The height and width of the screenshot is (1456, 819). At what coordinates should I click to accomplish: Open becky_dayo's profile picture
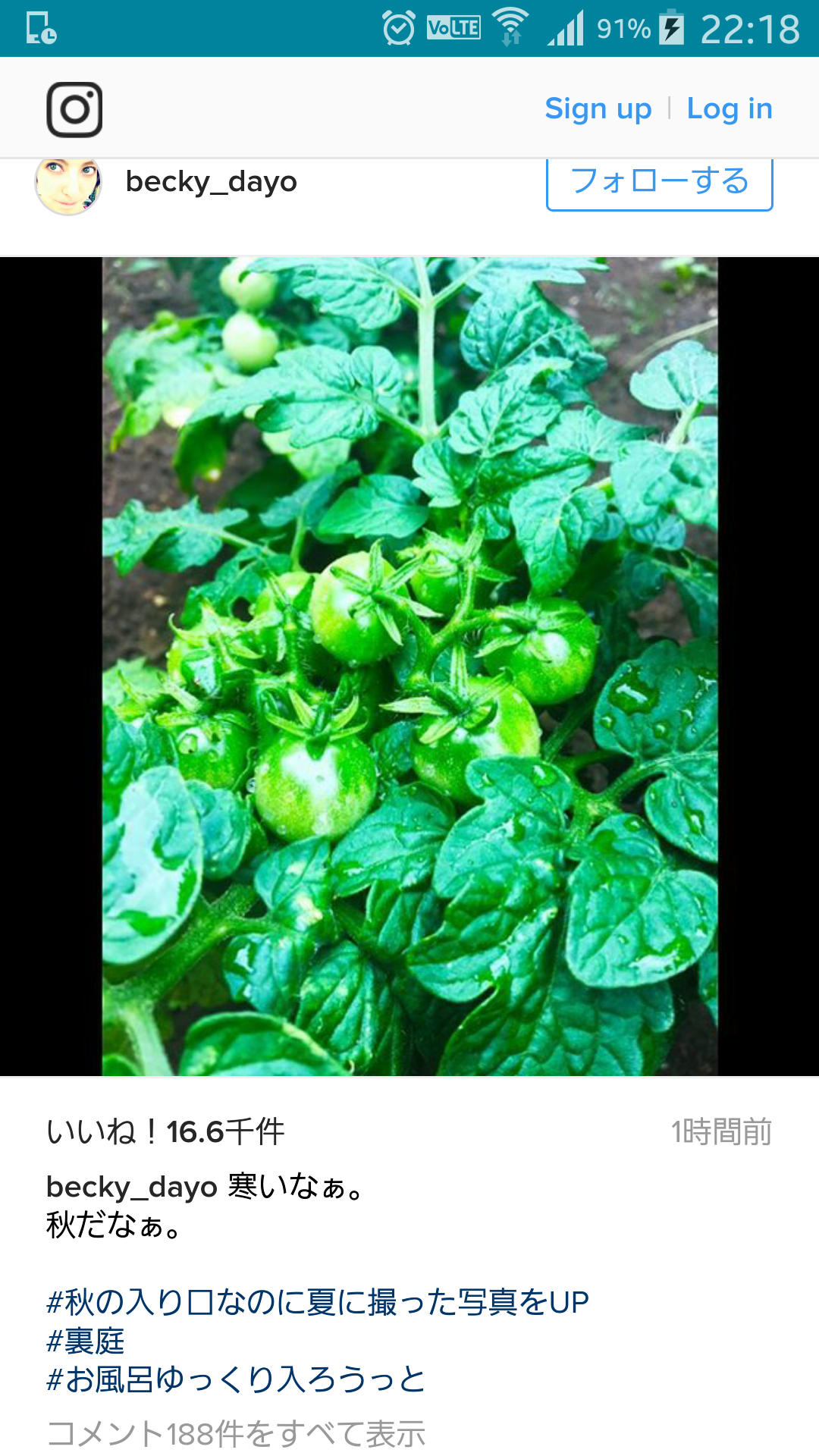[68, 184]
